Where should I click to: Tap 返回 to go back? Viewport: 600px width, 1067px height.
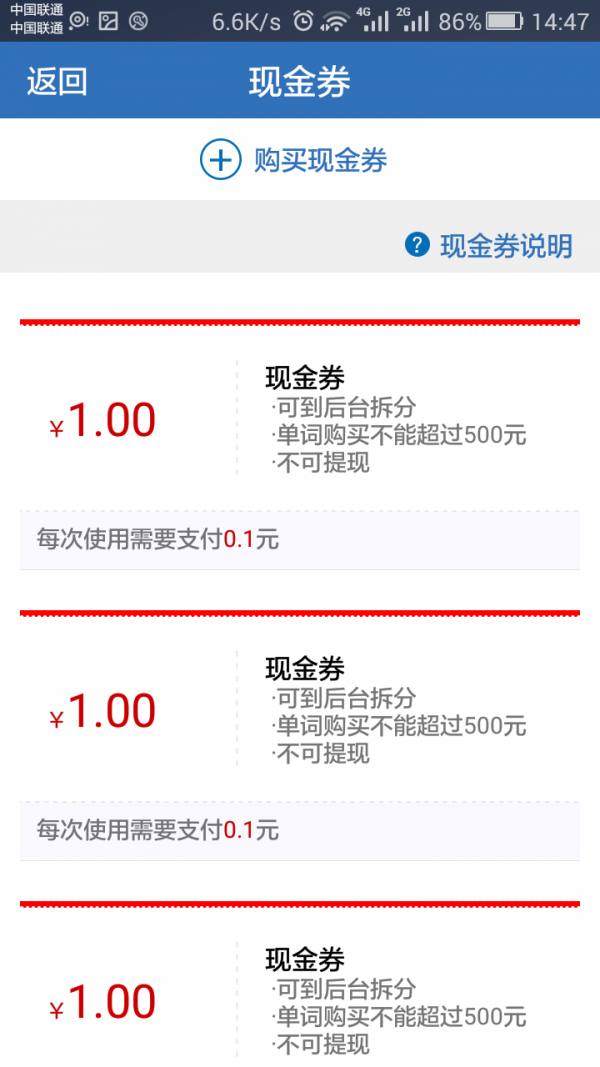pos(57,82)
